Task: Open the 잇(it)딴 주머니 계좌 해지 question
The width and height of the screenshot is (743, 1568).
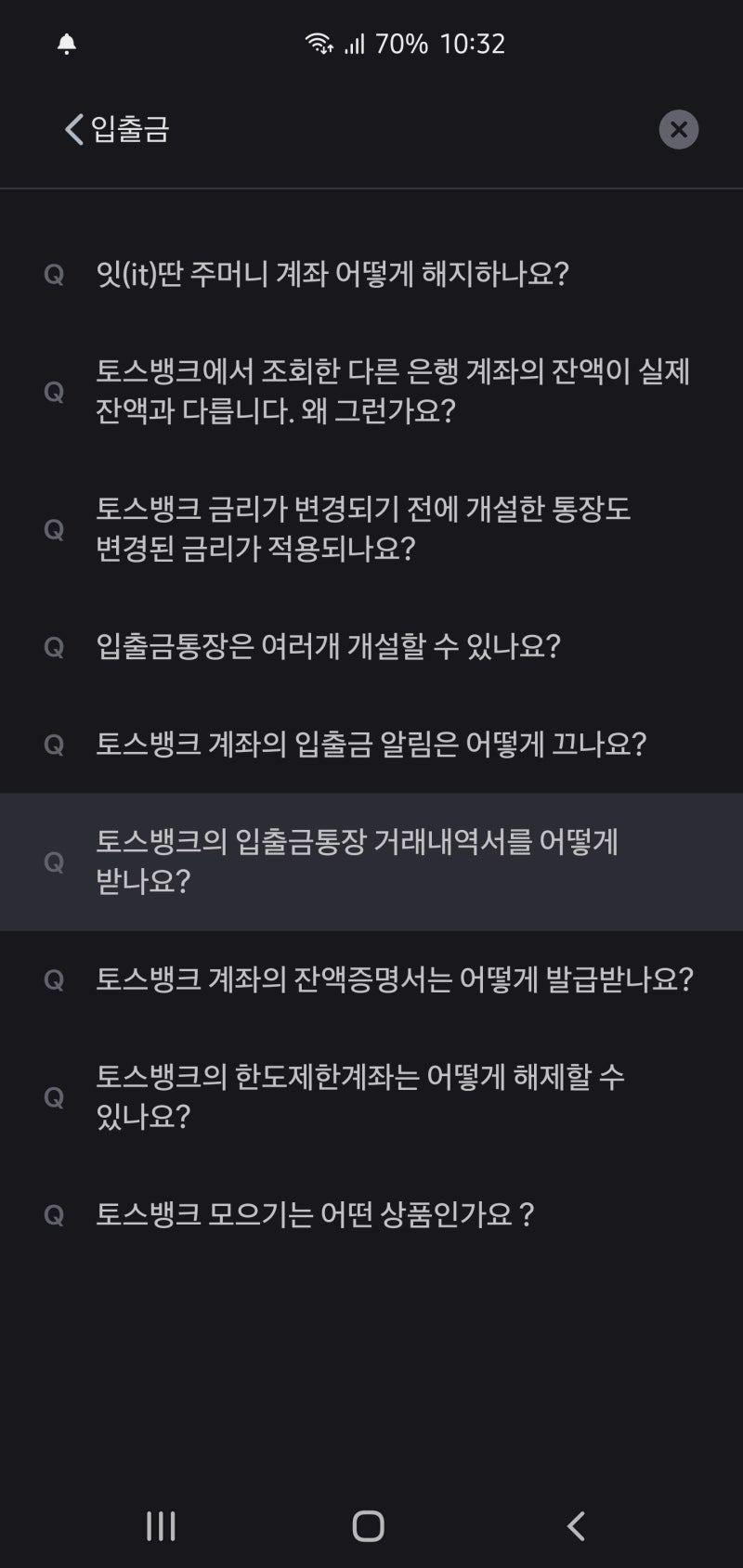Action: coord(332,274)
